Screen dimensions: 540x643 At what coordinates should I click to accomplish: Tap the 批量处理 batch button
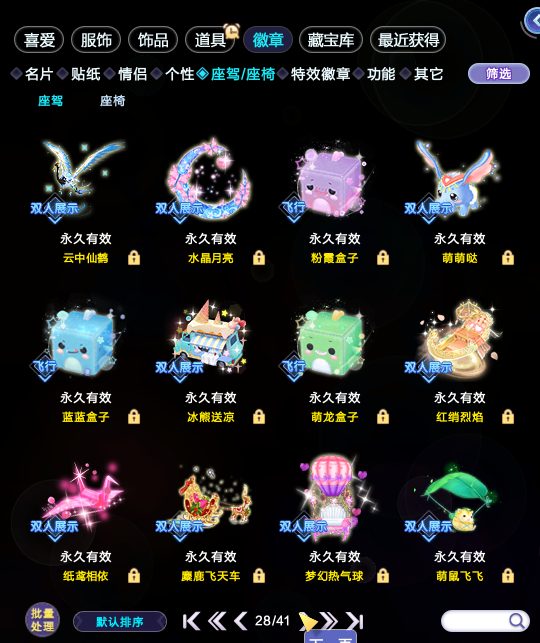tap(42, 620)
